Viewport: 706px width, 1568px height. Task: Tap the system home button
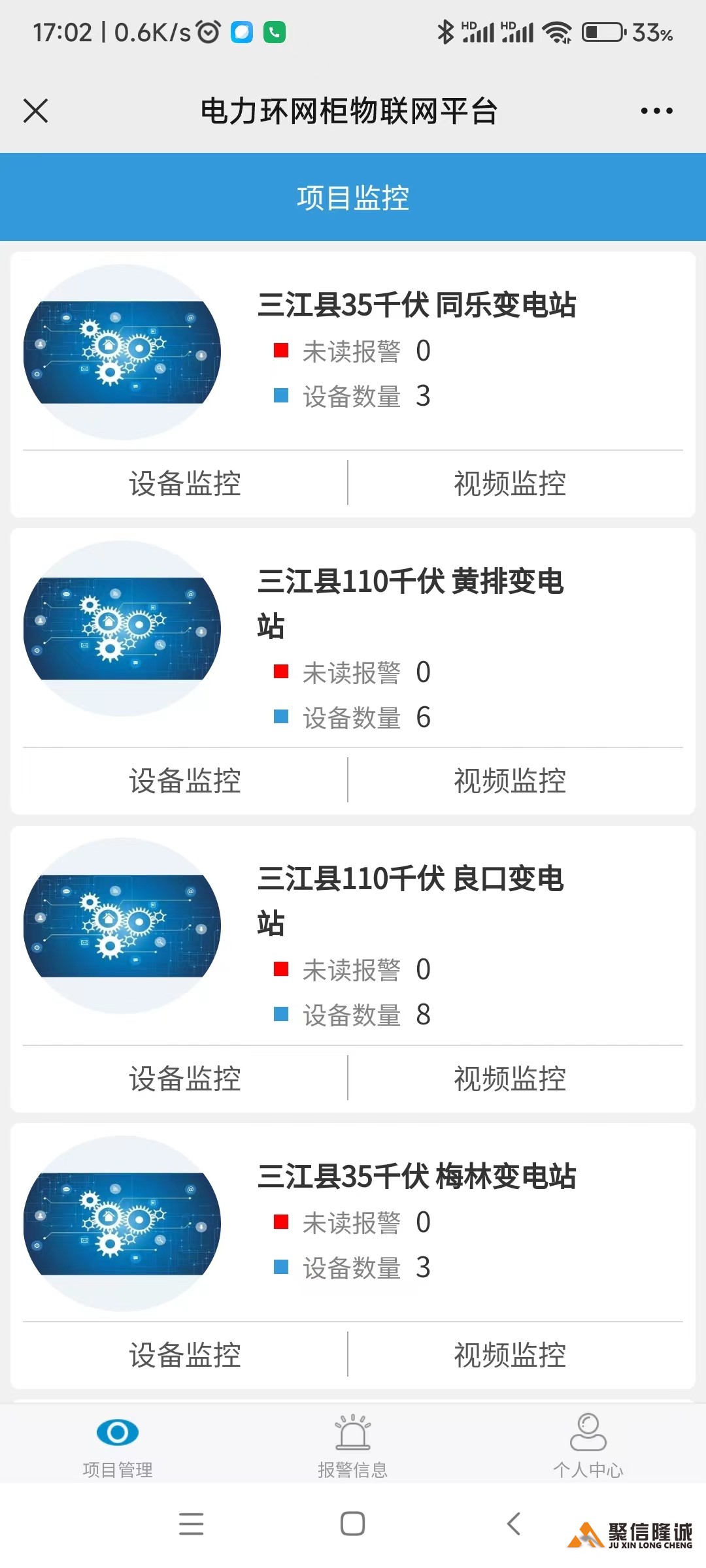pyautogui.click(x=352, y=1524)
